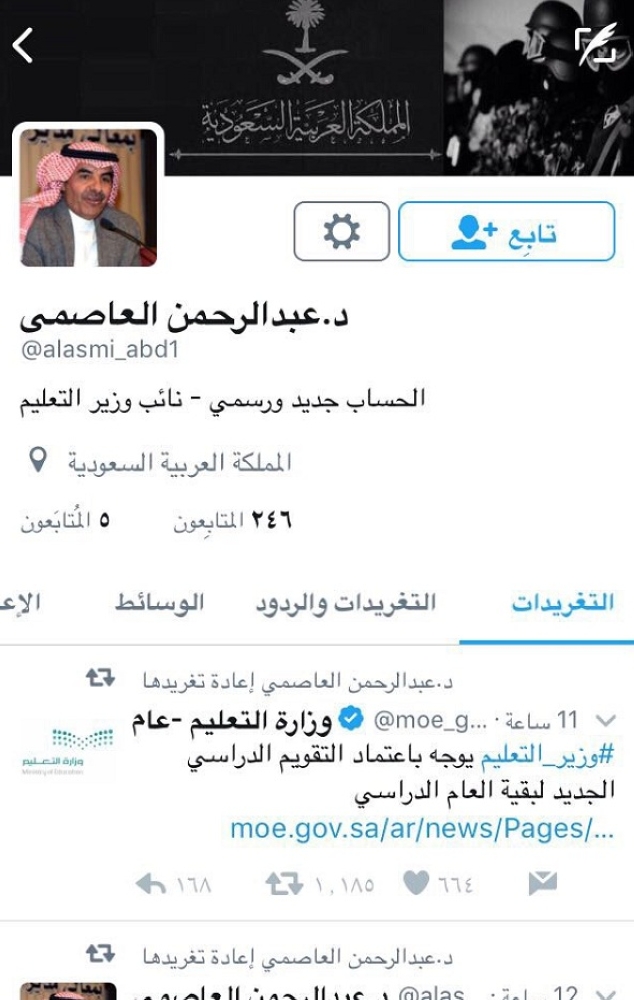Open the gear settings button
The width and height of the screenshot is (634, 1000).
click(341, 232)
